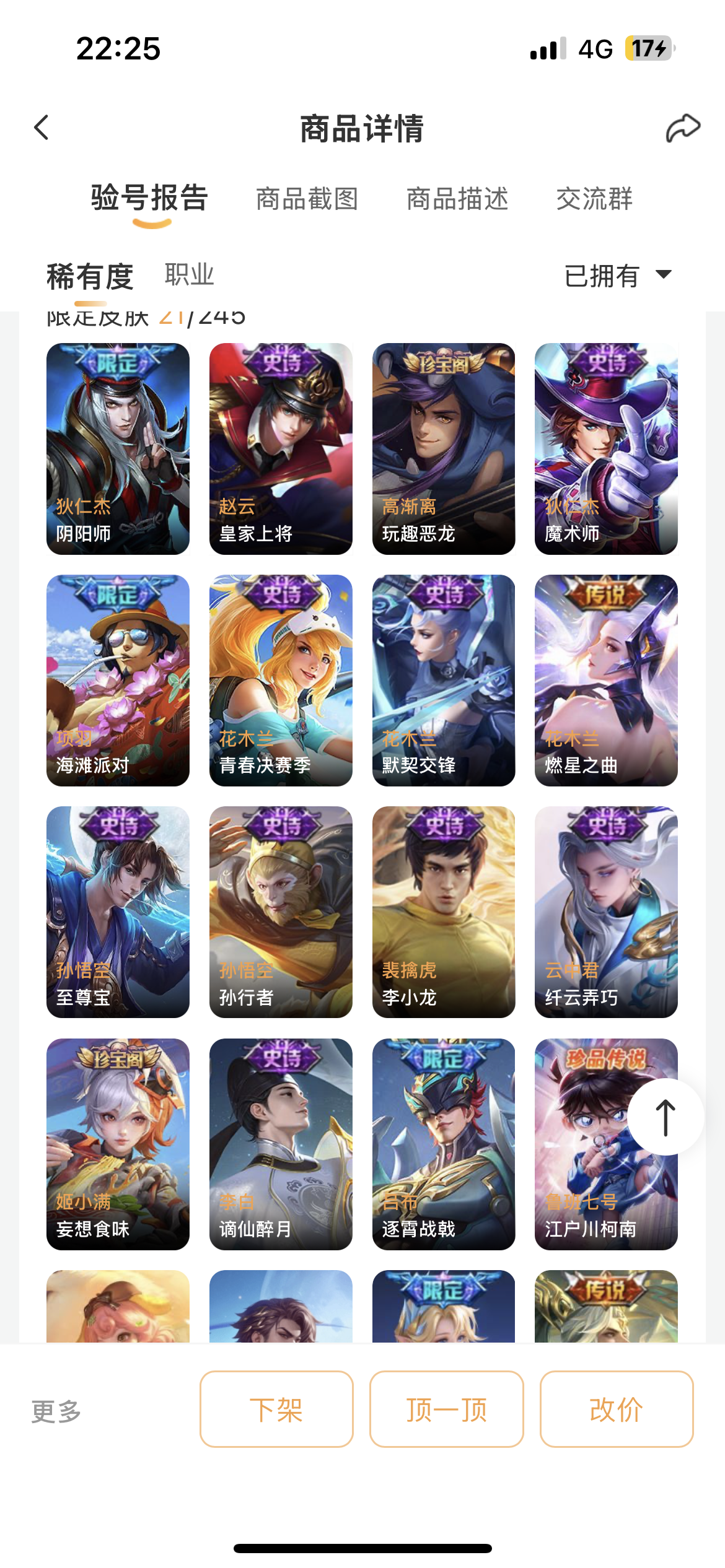Switch to the 职业 filter tab
This screenshot has height=1568, width=725.
coord(189,274)
